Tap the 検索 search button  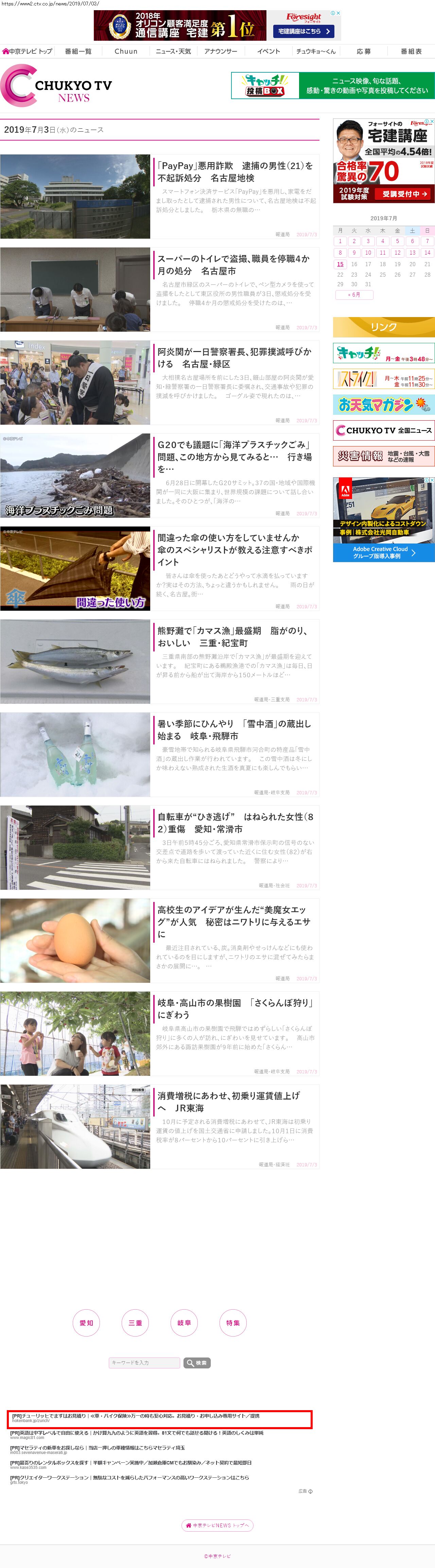tap(197, 1363)
